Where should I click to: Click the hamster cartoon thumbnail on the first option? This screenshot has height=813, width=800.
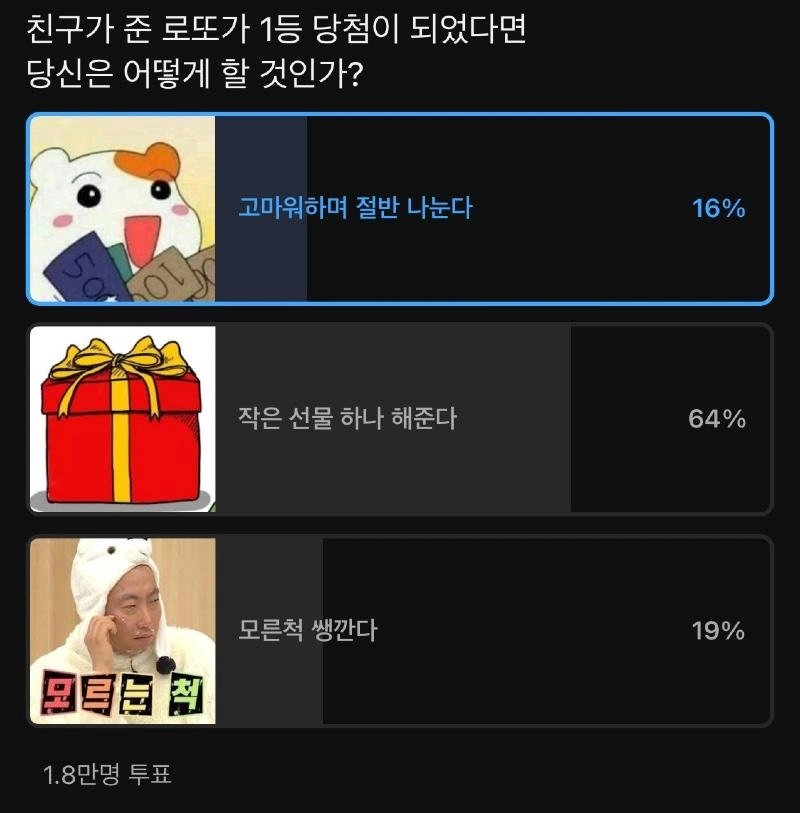[x=124, y=209]
